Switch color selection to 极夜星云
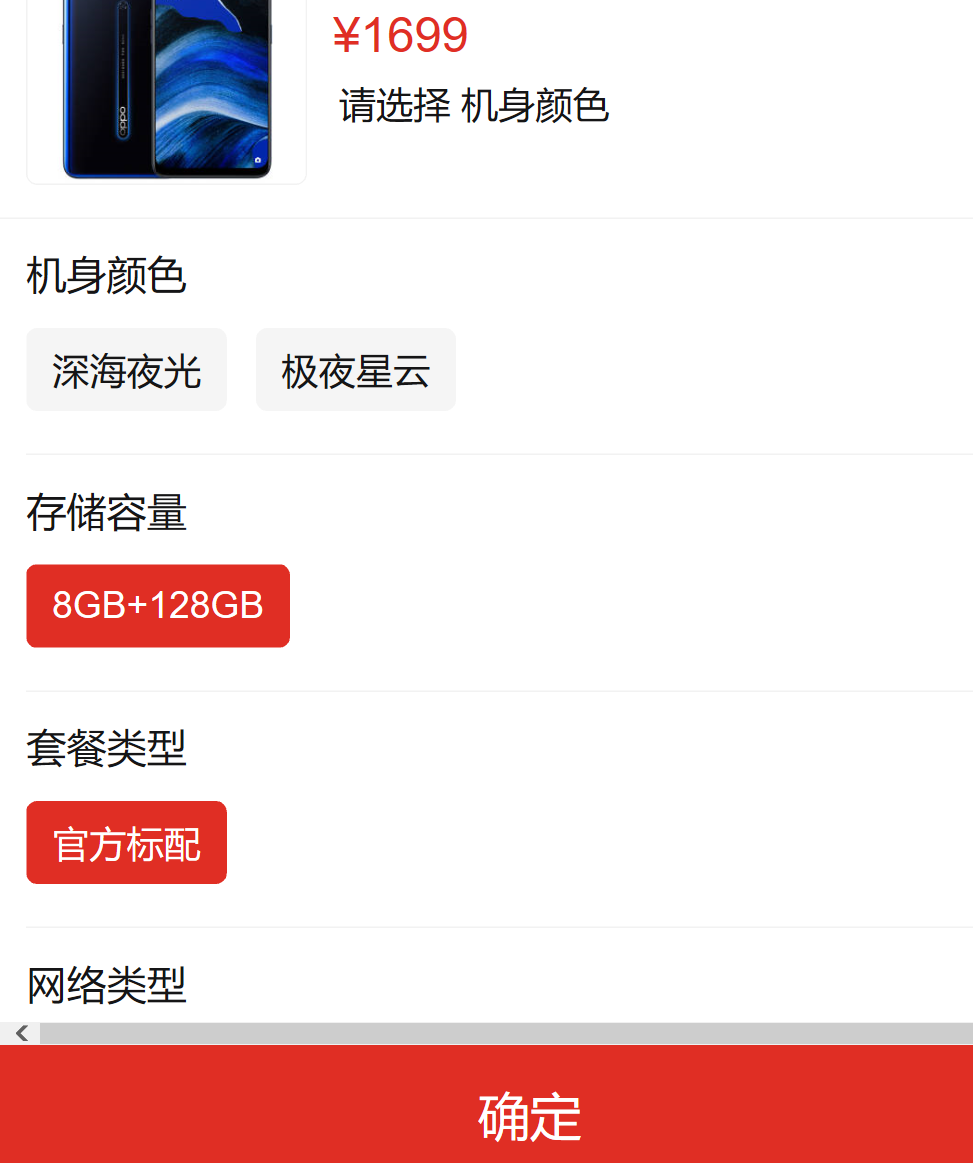 coord(355,369)
